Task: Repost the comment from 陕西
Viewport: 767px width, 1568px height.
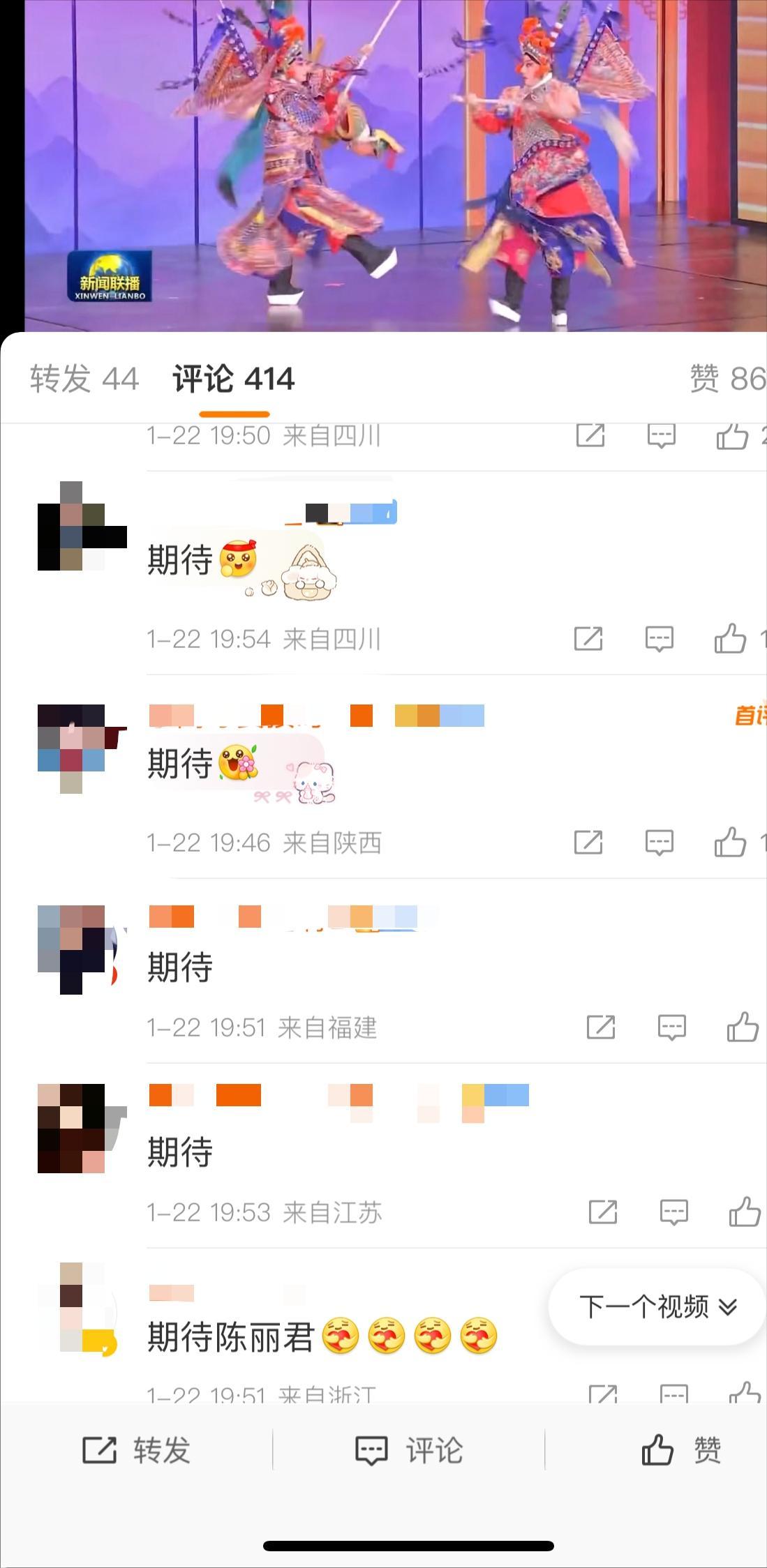Action: (588, 842)
